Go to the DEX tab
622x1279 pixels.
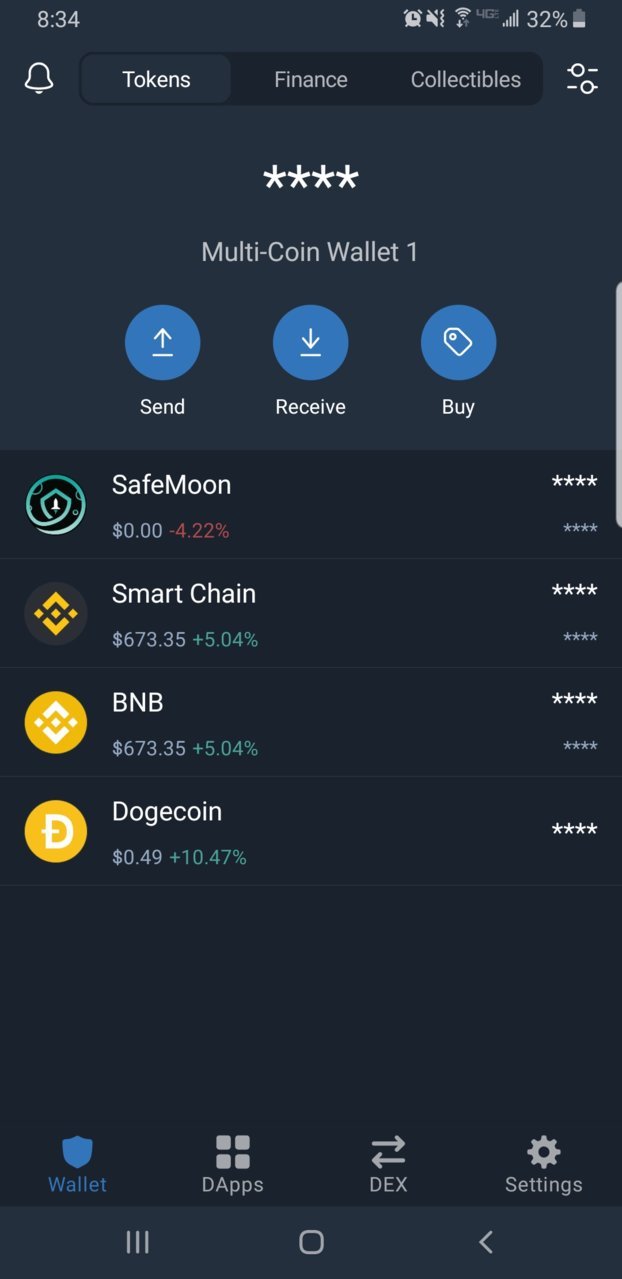388,1164
